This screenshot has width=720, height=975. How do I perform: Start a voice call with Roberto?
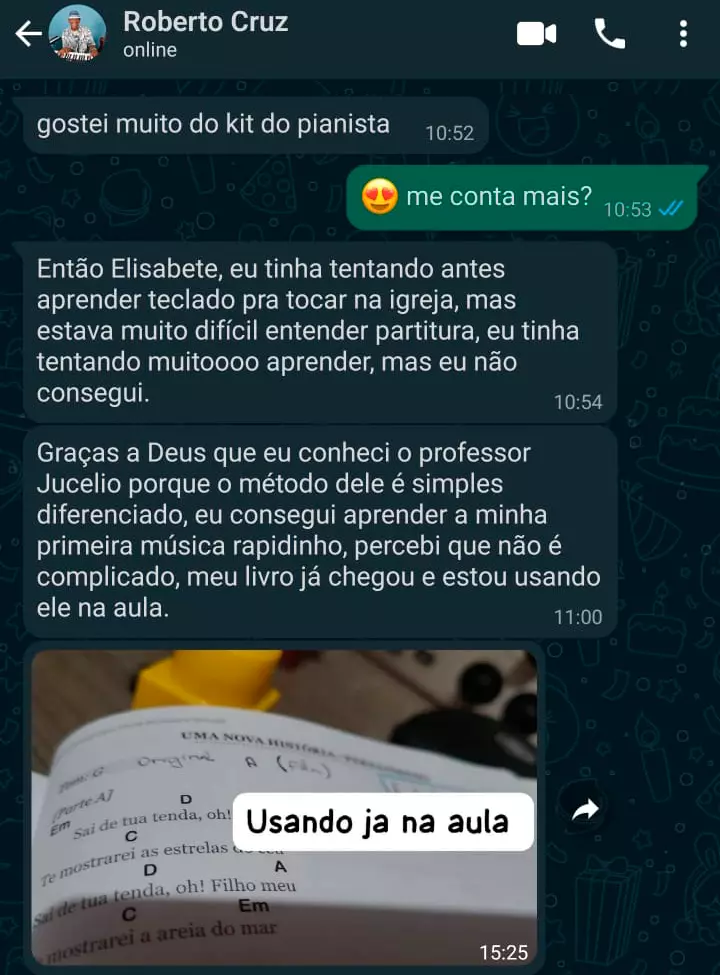click(x=609, y=34)
